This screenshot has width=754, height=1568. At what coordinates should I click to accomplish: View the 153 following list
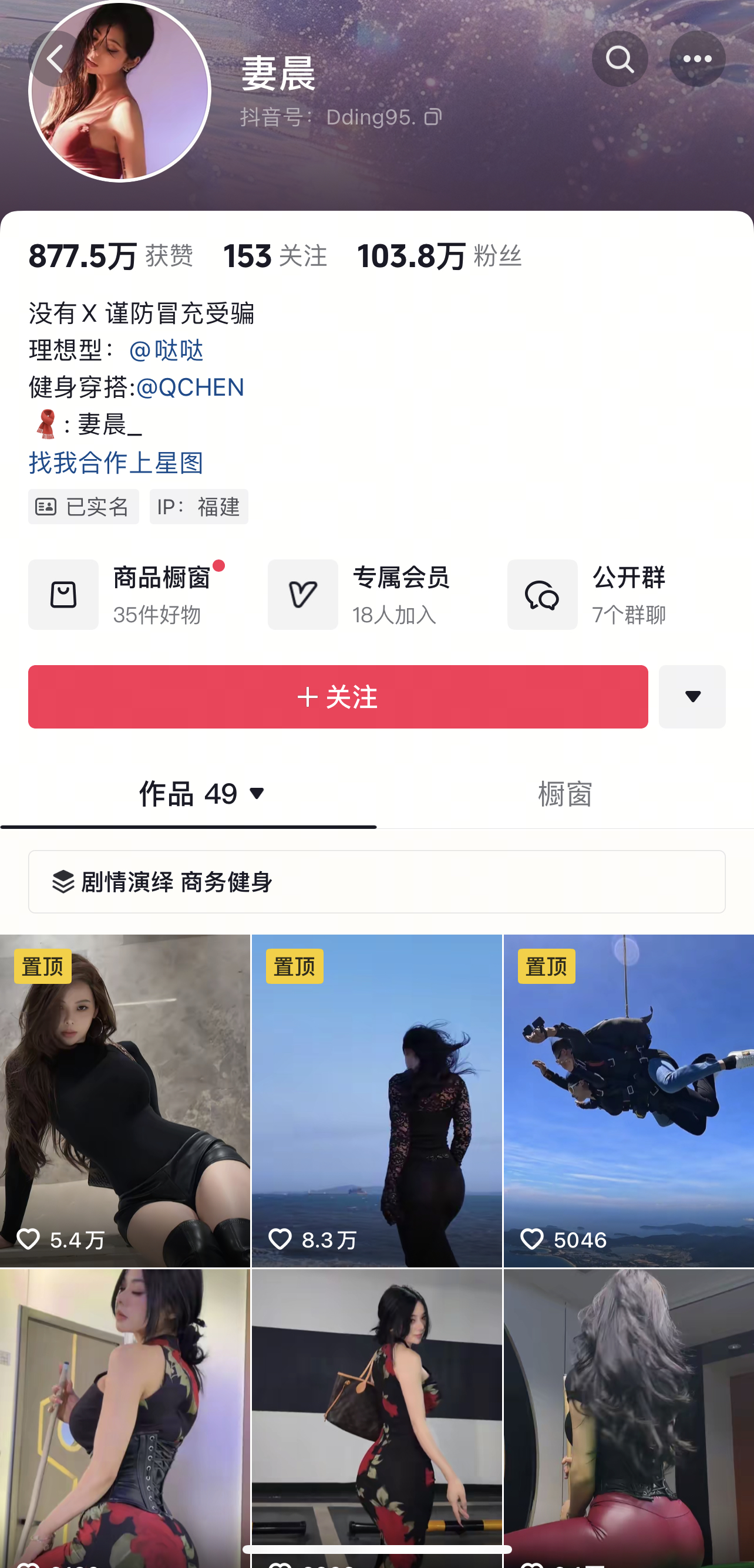(275, 255)
